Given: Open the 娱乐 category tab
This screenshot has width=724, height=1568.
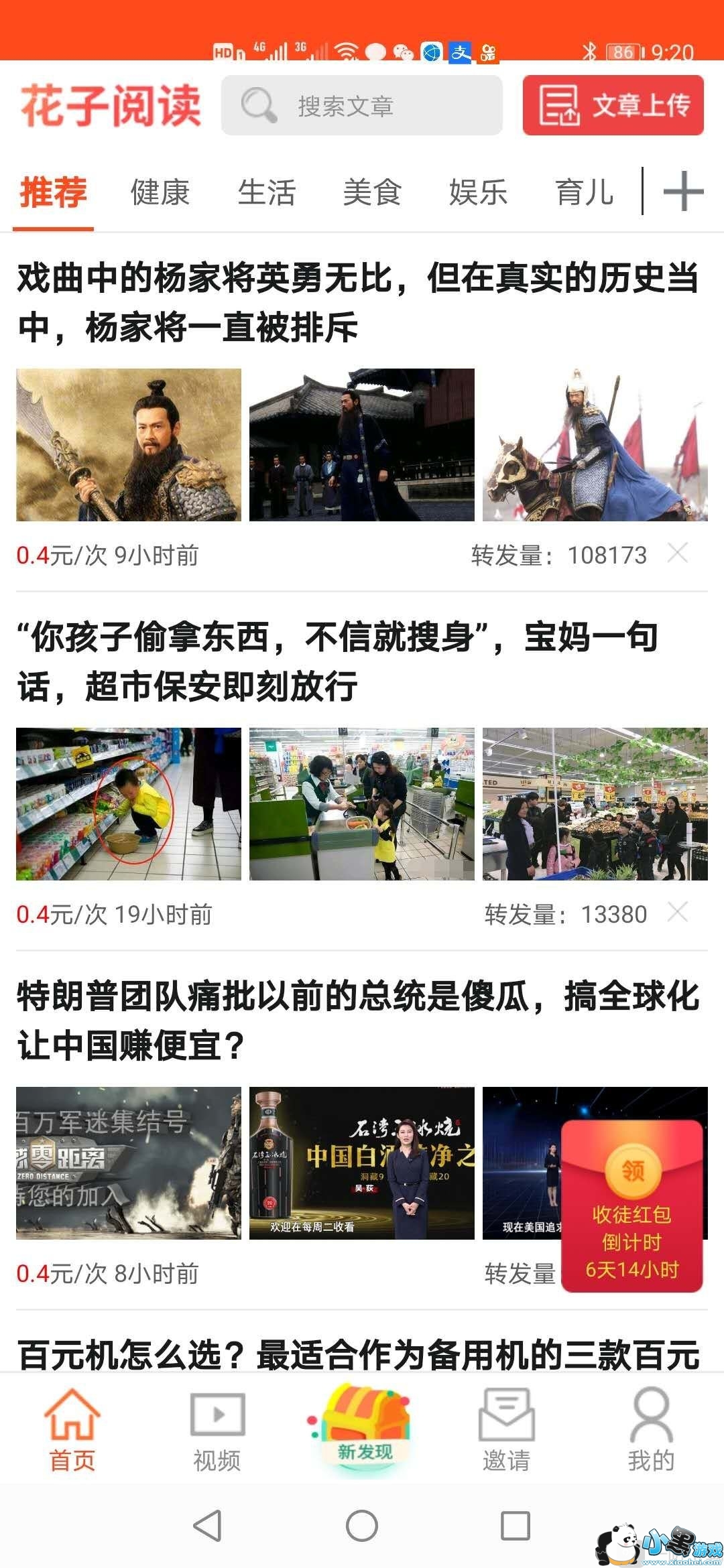Looking at the screenshot, I should point(477,193).
